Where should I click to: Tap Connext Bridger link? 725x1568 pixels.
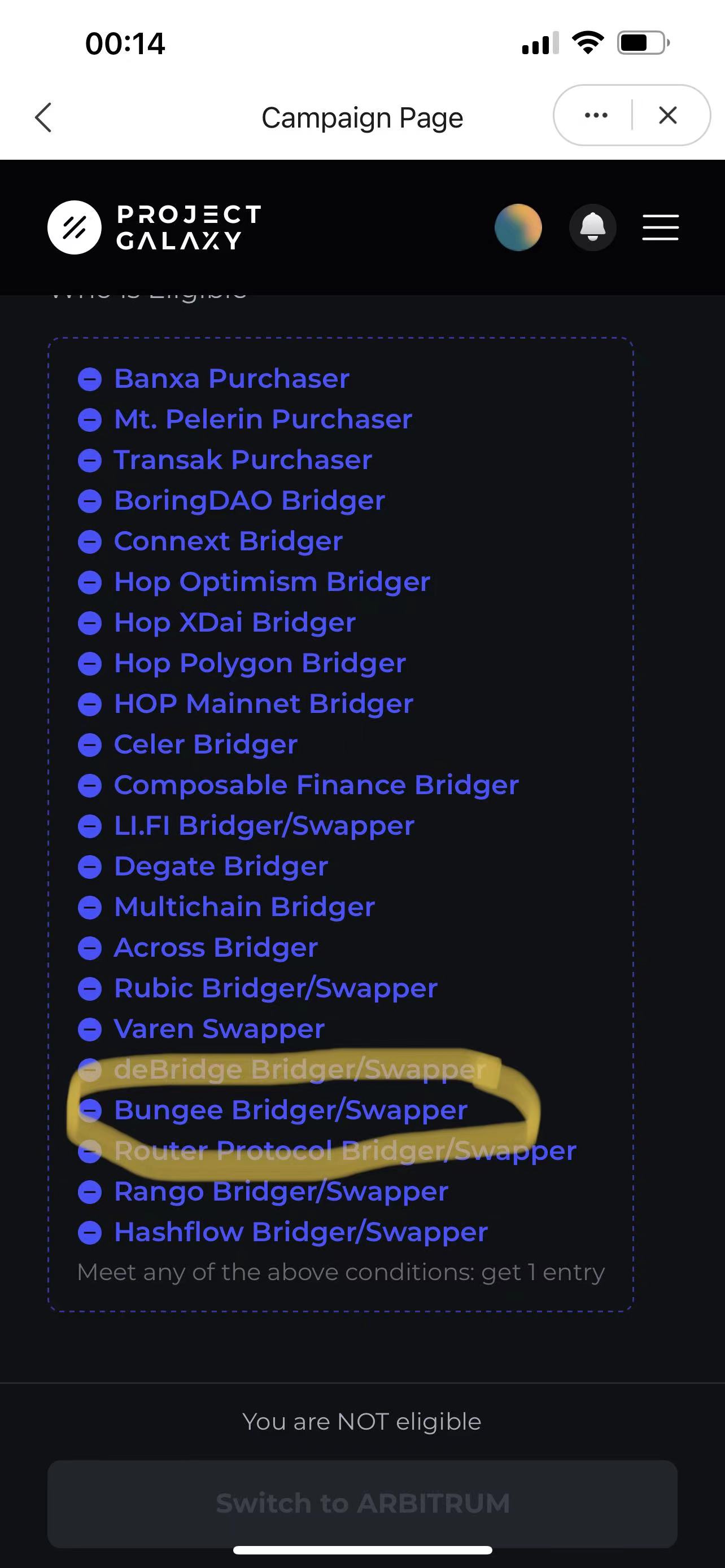click(228, 542)
